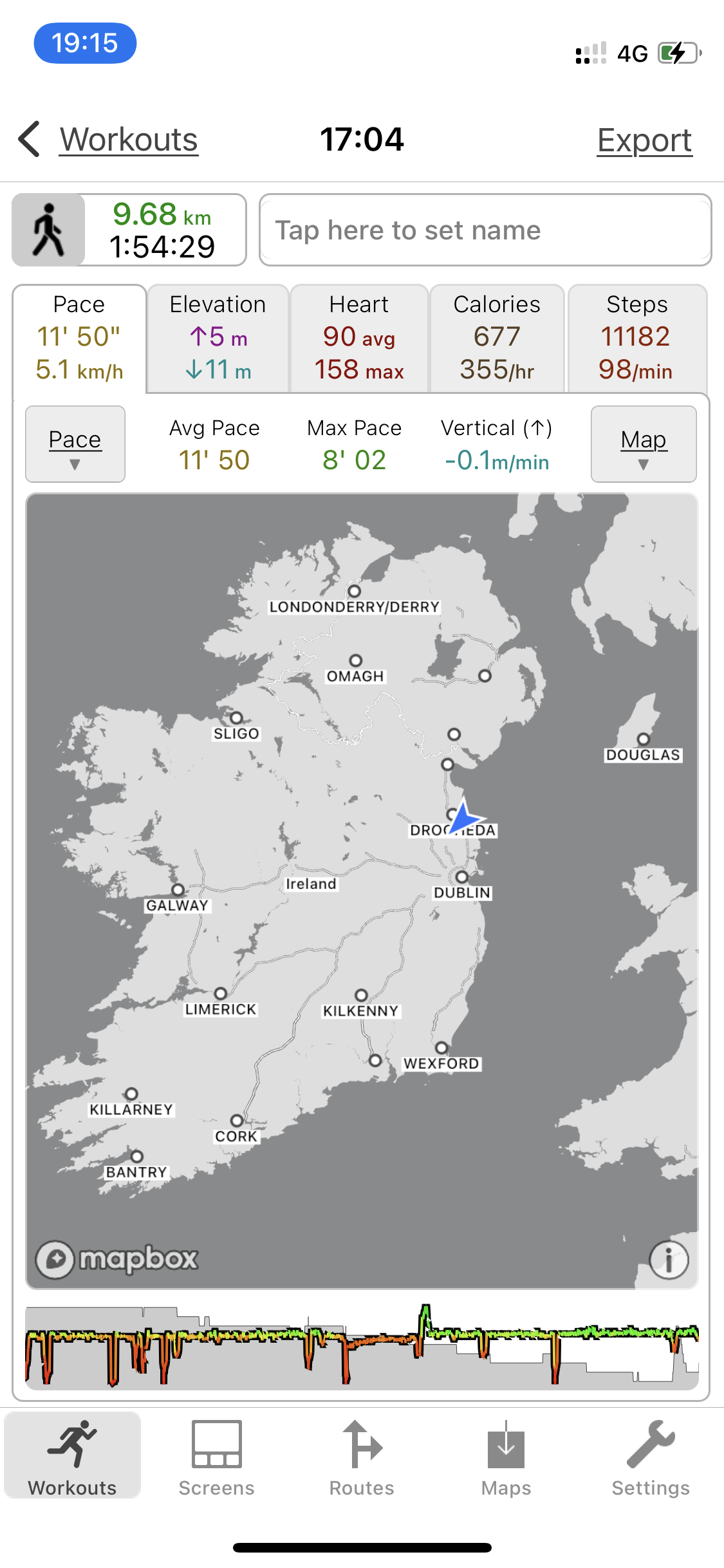
Task: Open the Screens tab
Action: tap(217, 1459)
